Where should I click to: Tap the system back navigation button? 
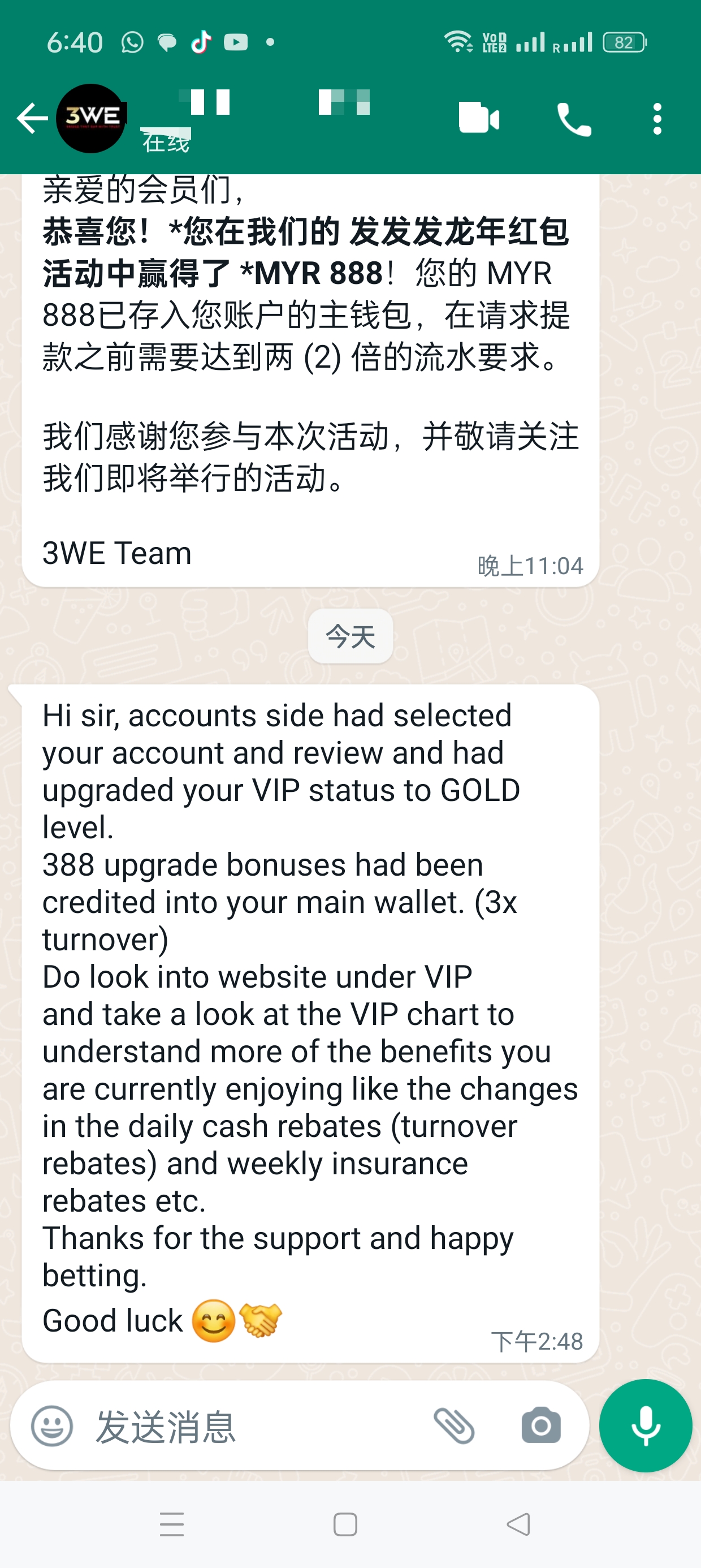pyautogui.click(x=518, y=1524)
